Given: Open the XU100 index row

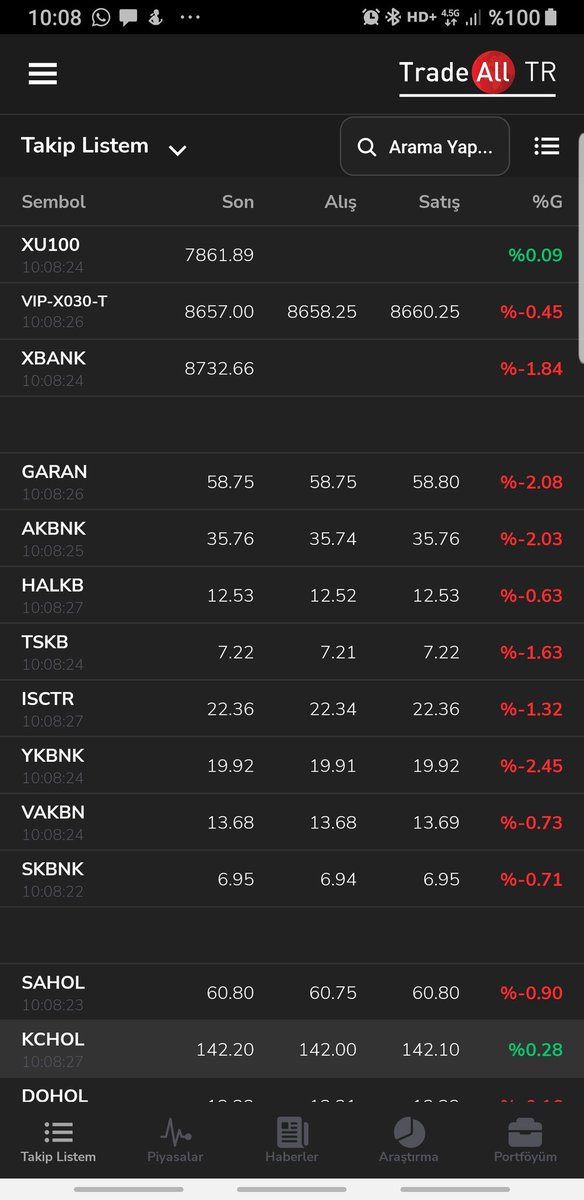Looking at the screenshot, I should coord(292,254).
